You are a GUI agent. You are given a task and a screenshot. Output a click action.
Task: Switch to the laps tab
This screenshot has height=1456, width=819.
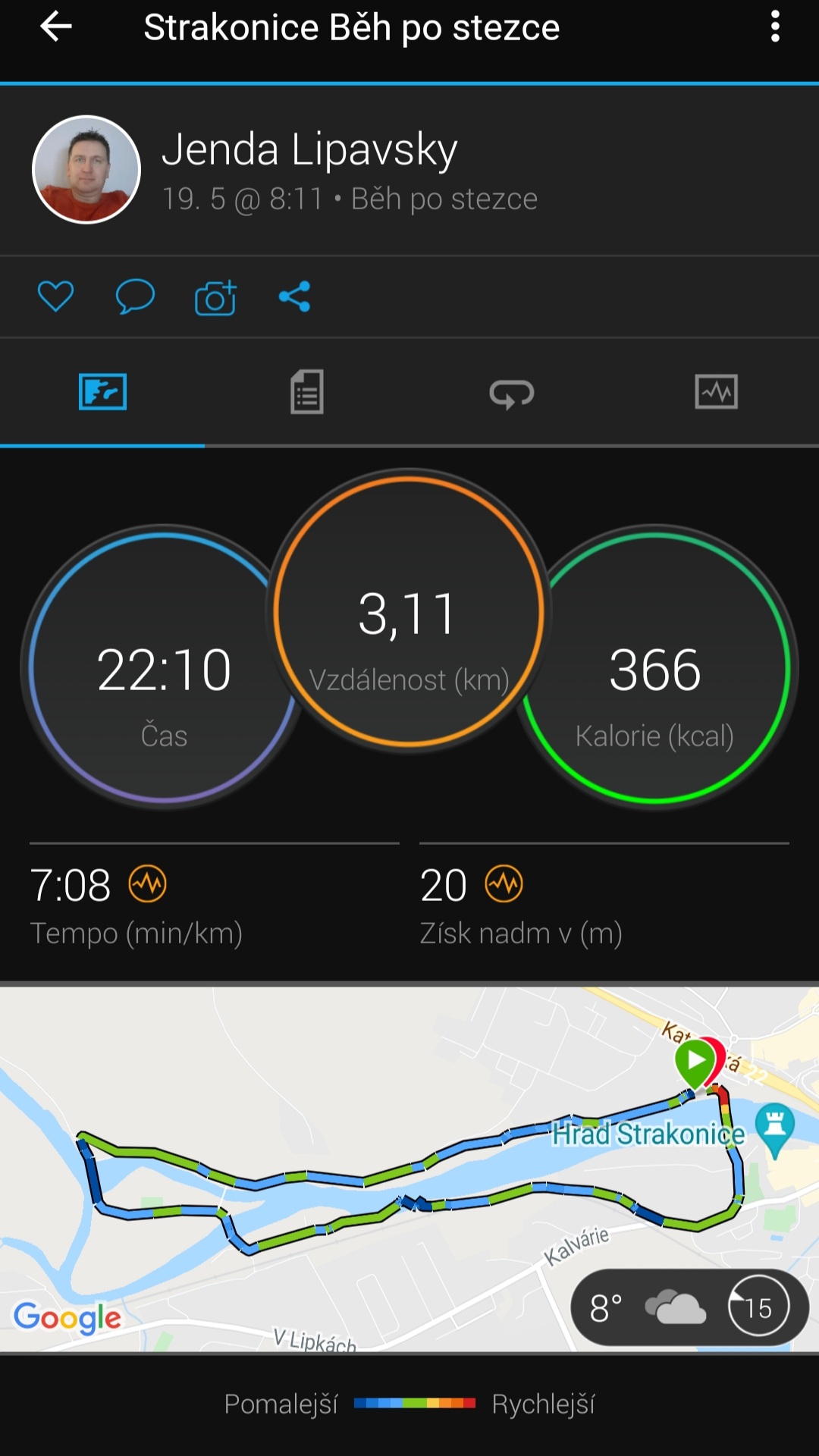[x=512, y=394]
